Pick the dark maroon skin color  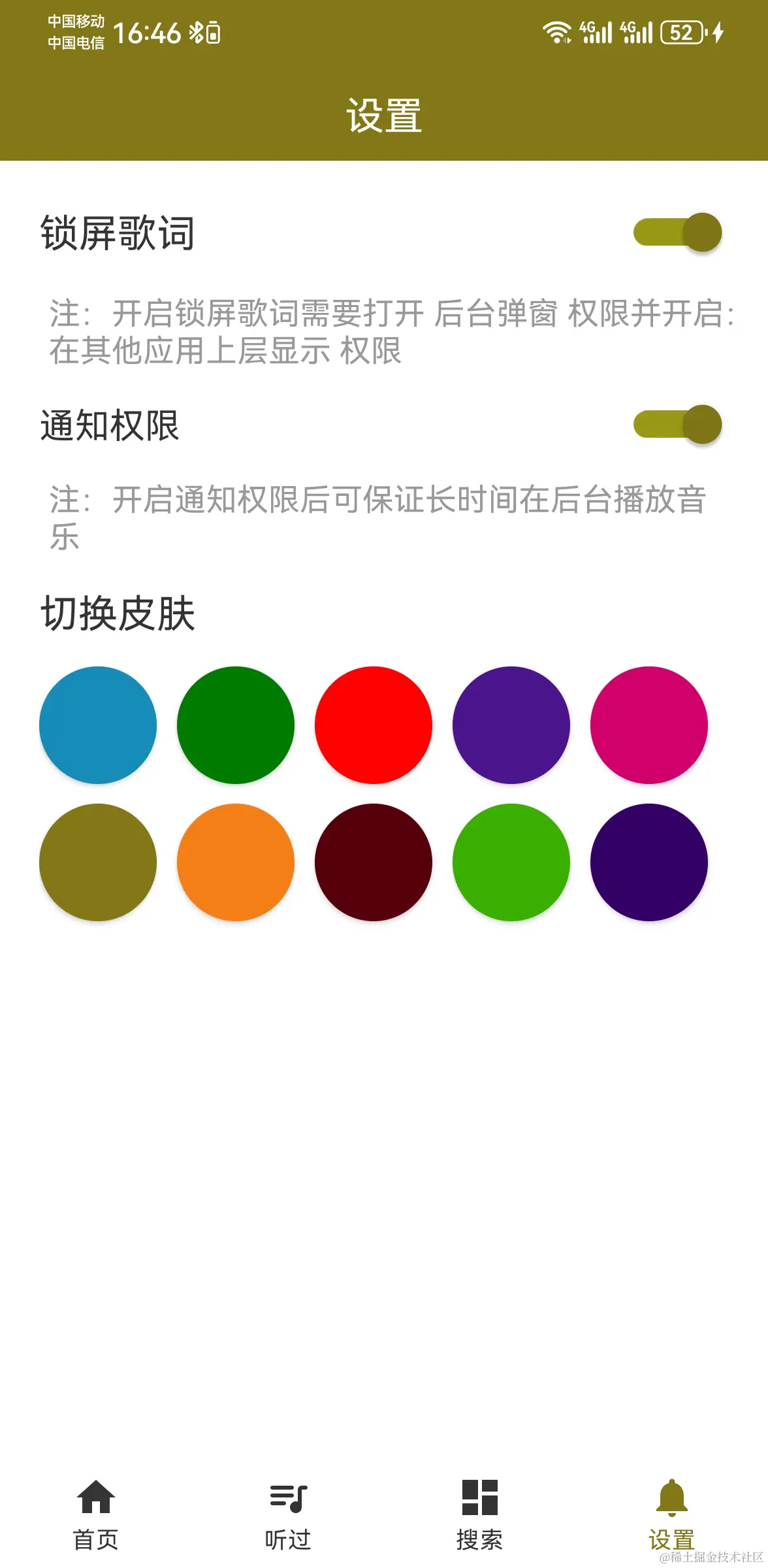tap(374, 862)
